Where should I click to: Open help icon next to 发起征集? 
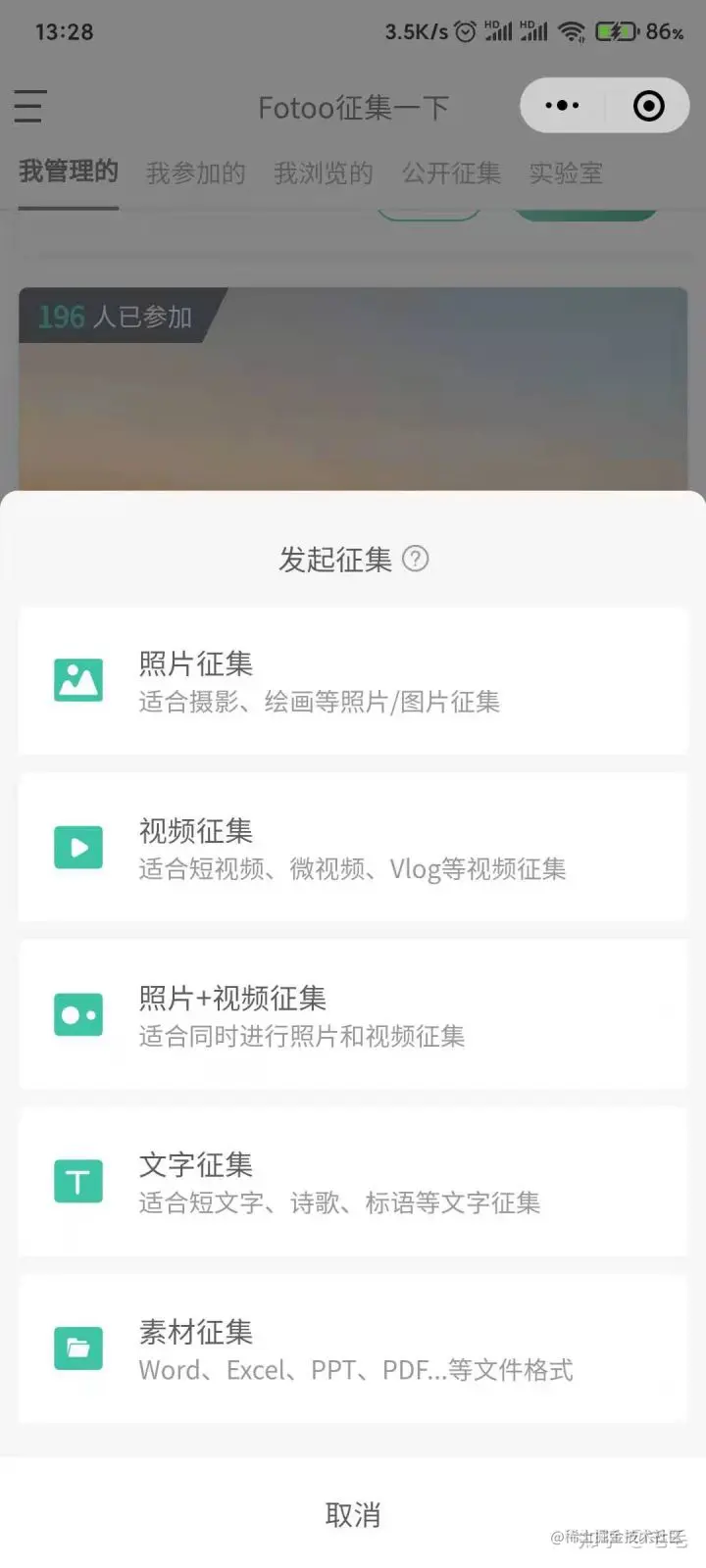tap(416, 559)
